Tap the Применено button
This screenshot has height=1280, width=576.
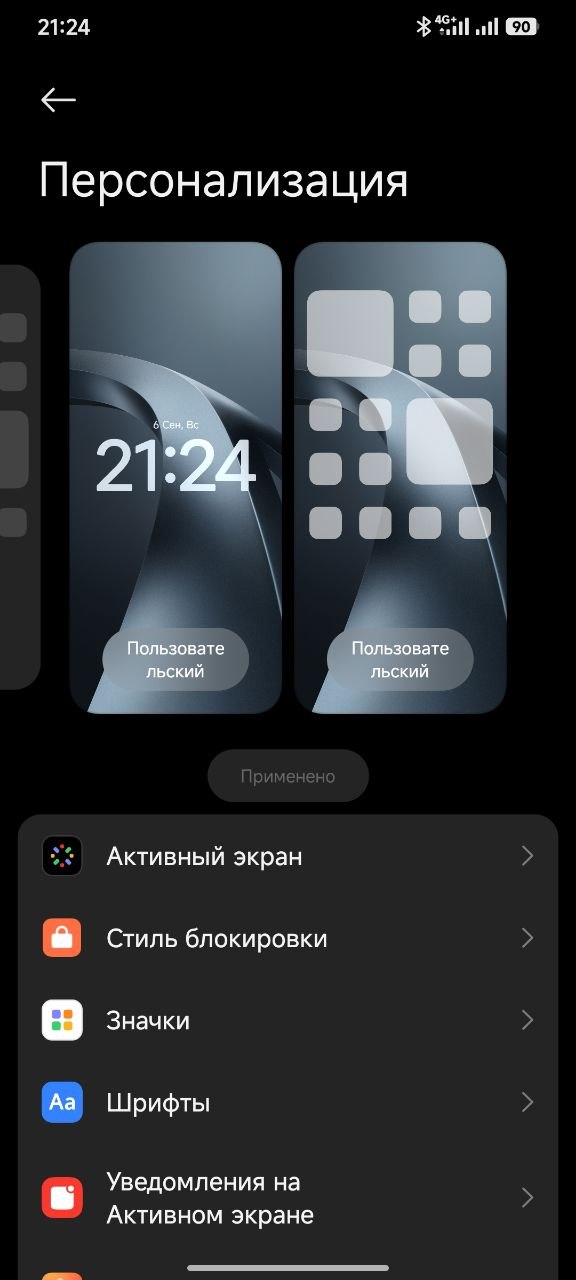coord(288,776)
